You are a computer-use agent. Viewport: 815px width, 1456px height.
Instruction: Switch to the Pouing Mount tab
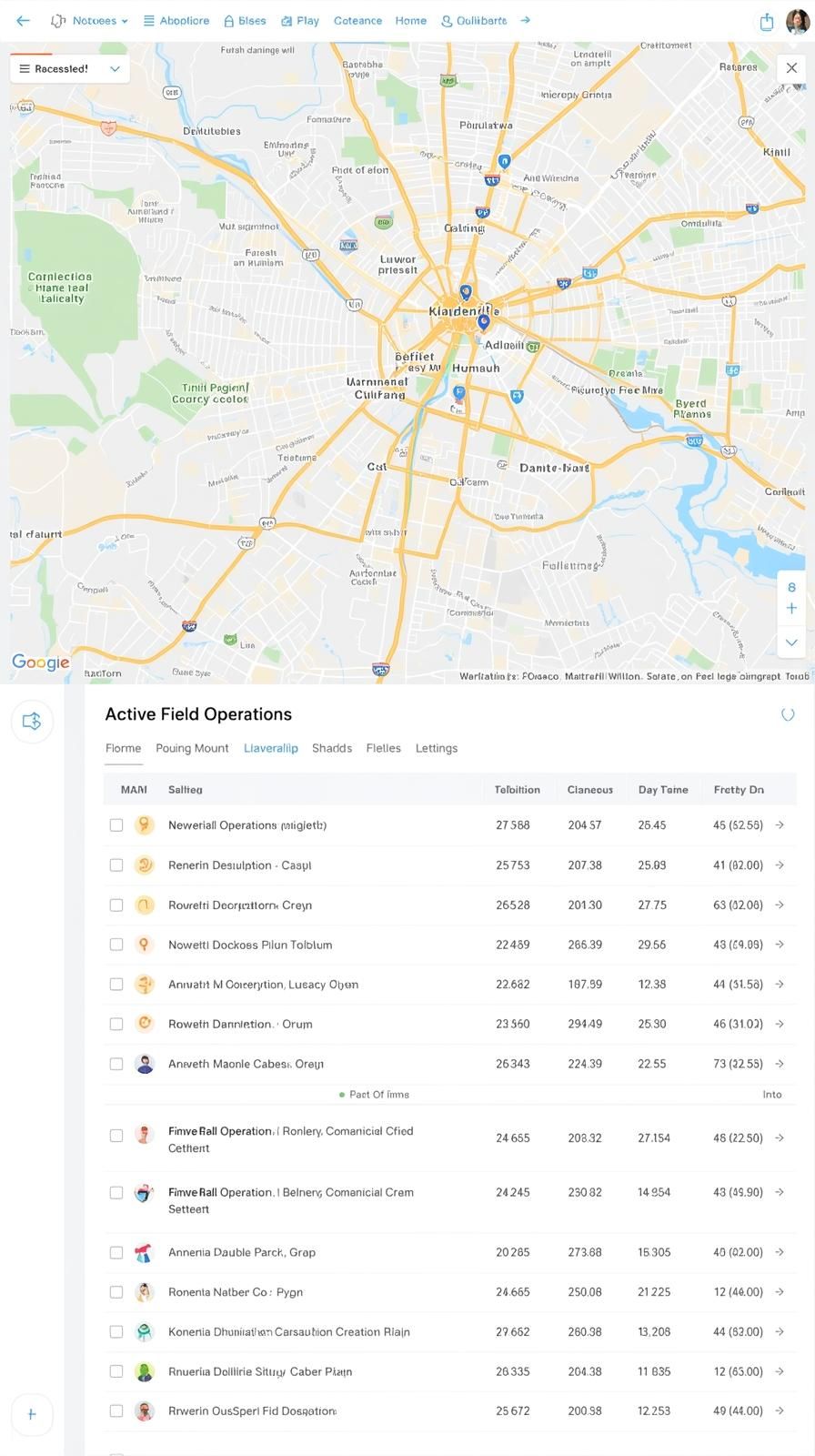click(x=192, y=748)
